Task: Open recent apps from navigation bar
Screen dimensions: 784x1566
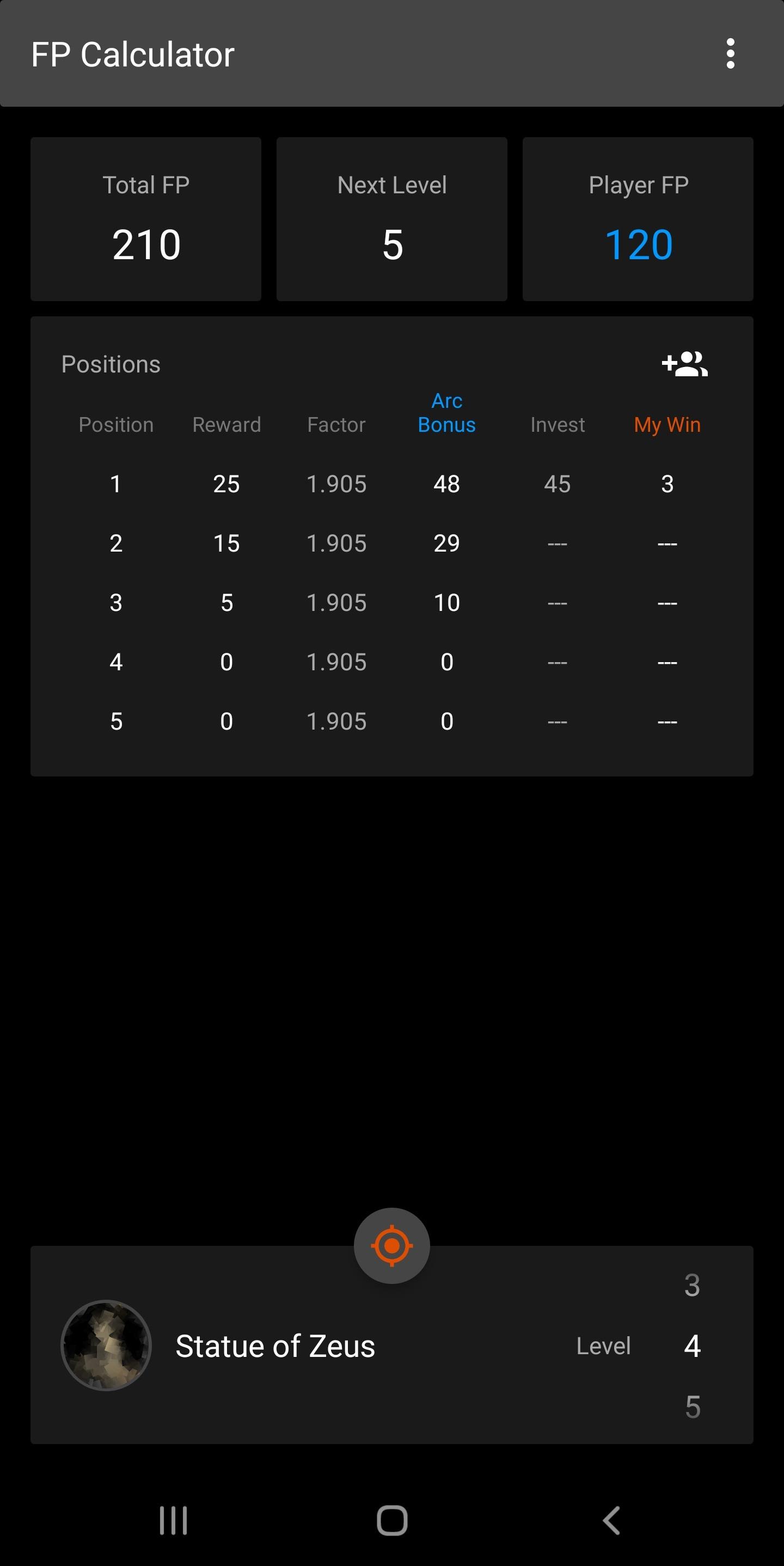Action: pos(173,1520)
